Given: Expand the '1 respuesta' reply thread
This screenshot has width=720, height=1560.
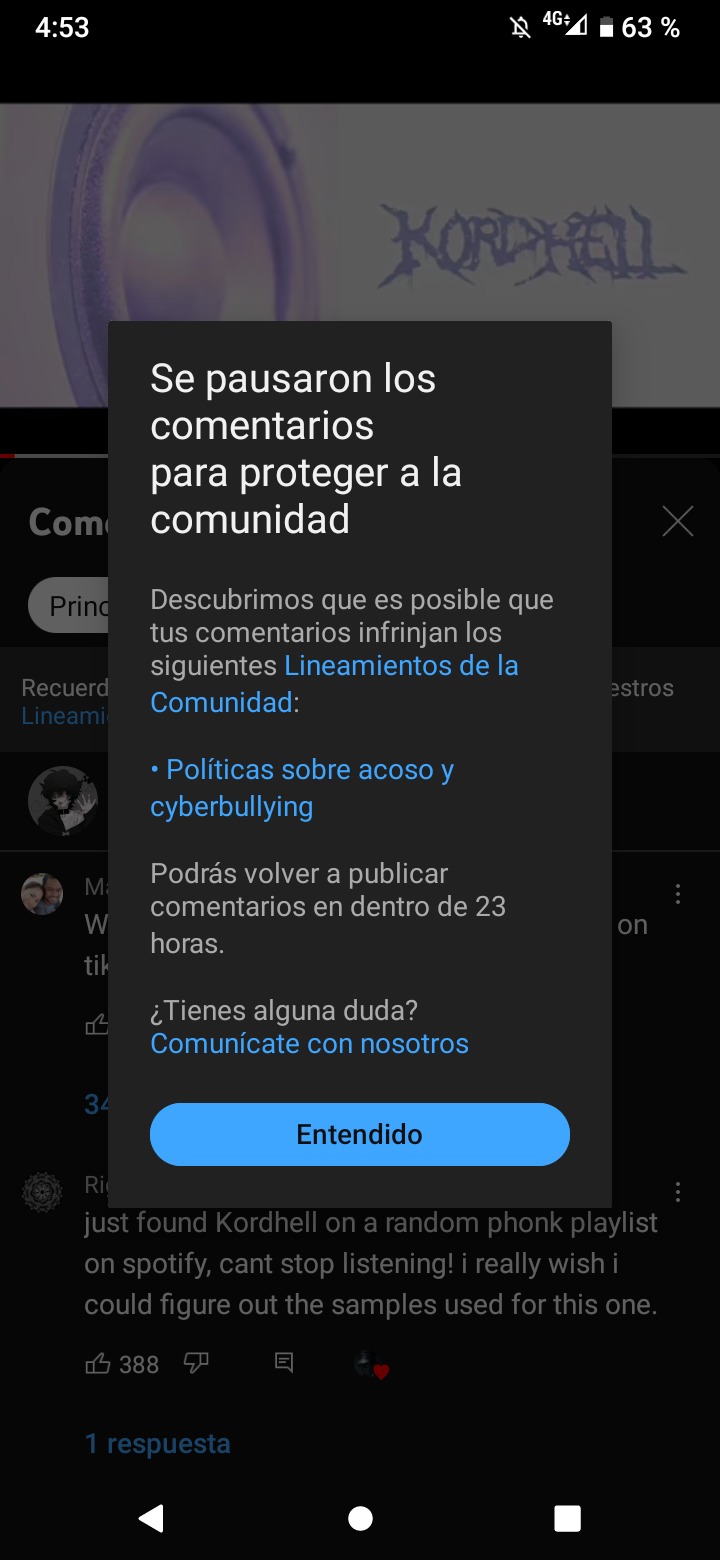Looking at the screenshot, I should [157, 1443].
